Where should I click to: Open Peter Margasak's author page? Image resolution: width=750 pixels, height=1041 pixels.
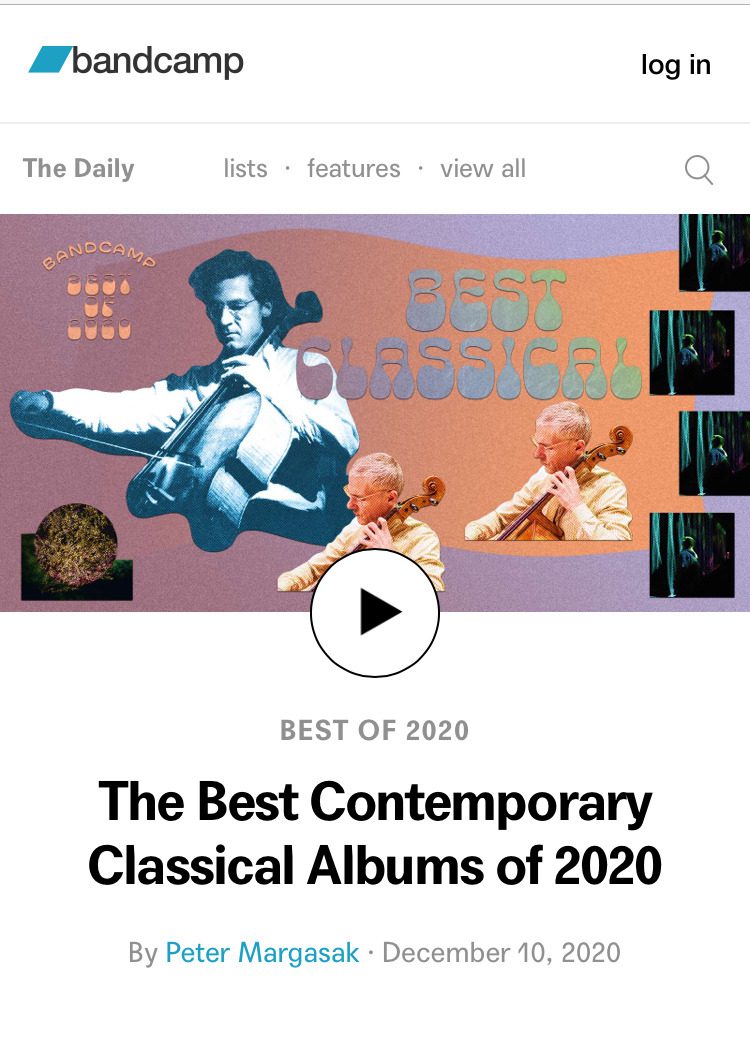262,952
